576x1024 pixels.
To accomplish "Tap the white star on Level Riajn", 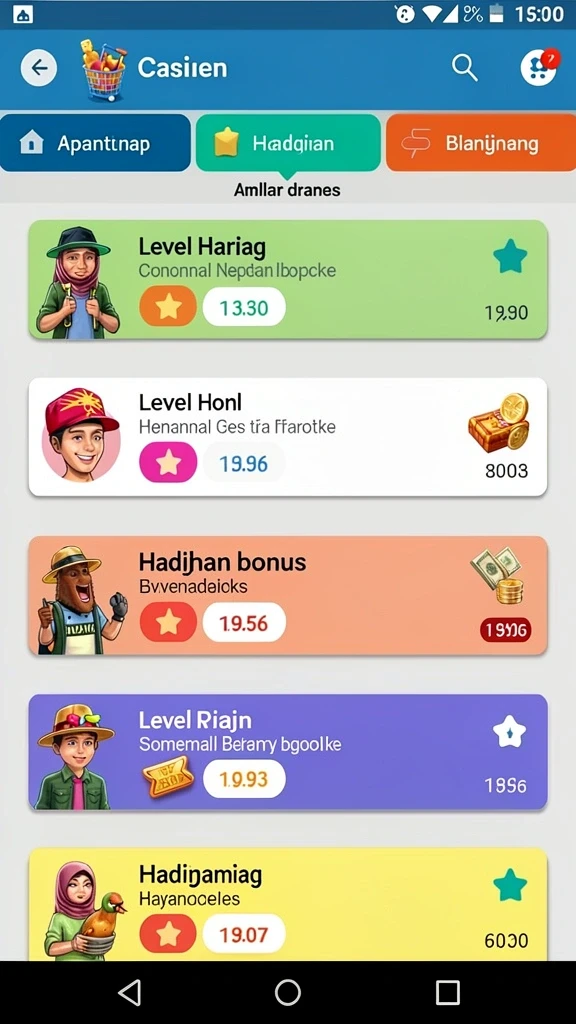I will click(x=509, y=731).
